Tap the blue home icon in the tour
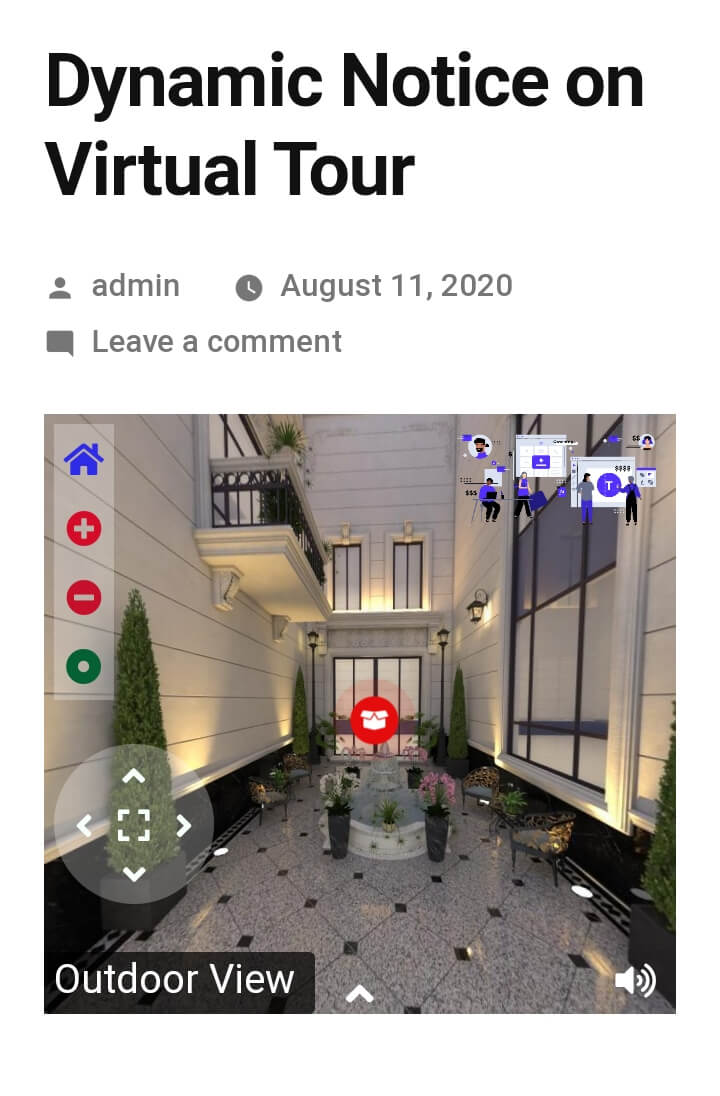 (x=84, y=459)
